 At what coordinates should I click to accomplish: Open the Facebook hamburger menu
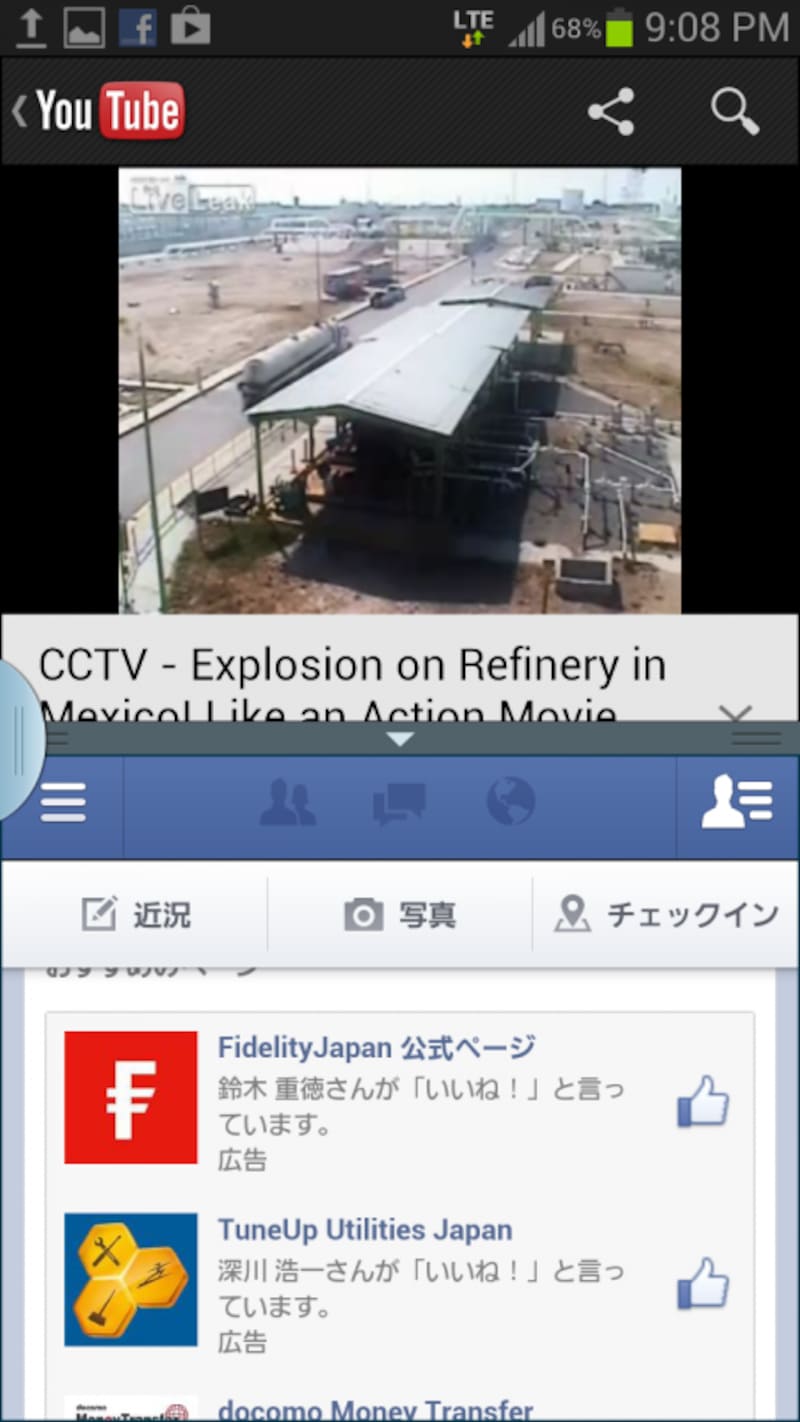click(x=62, y=803)
